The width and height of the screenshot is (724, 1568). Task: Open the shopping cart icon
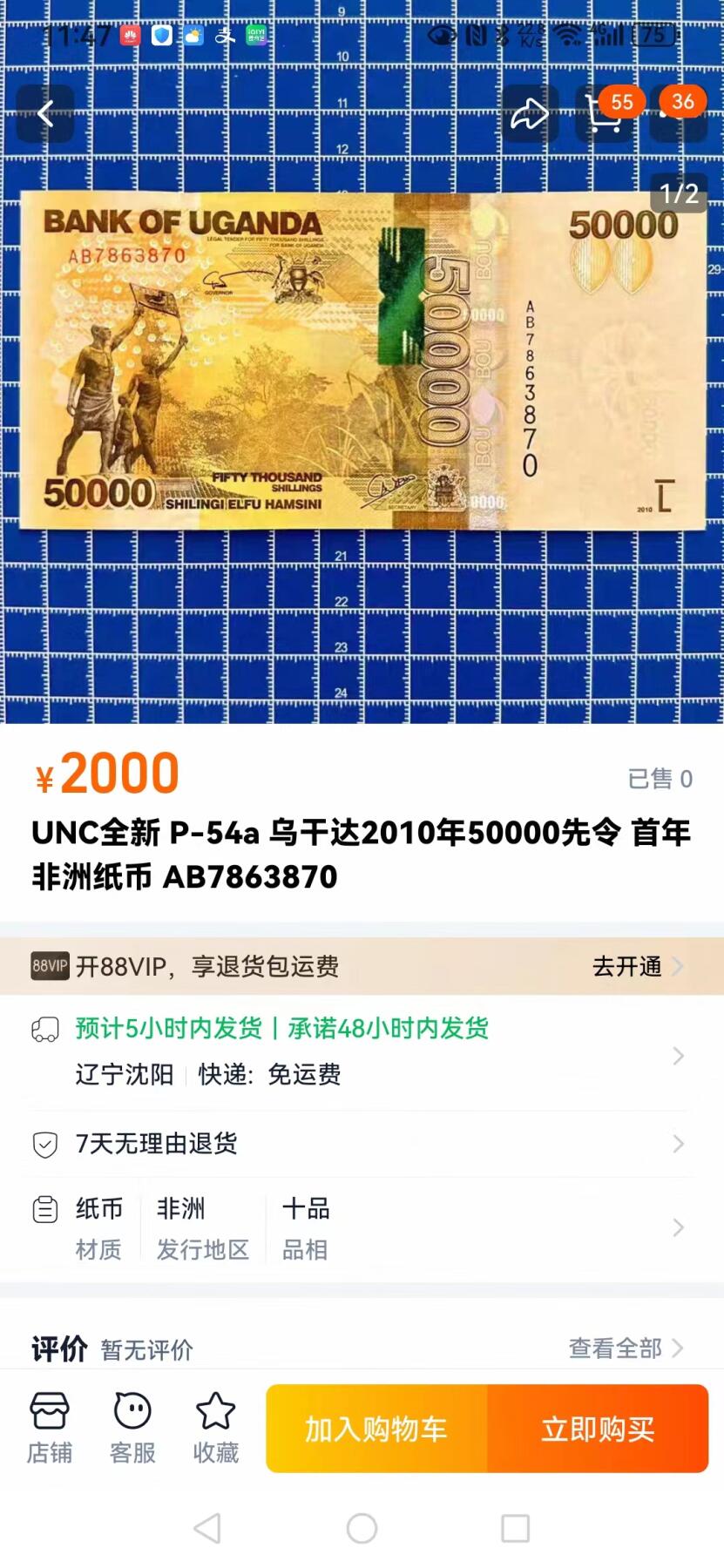pos(604,114)
